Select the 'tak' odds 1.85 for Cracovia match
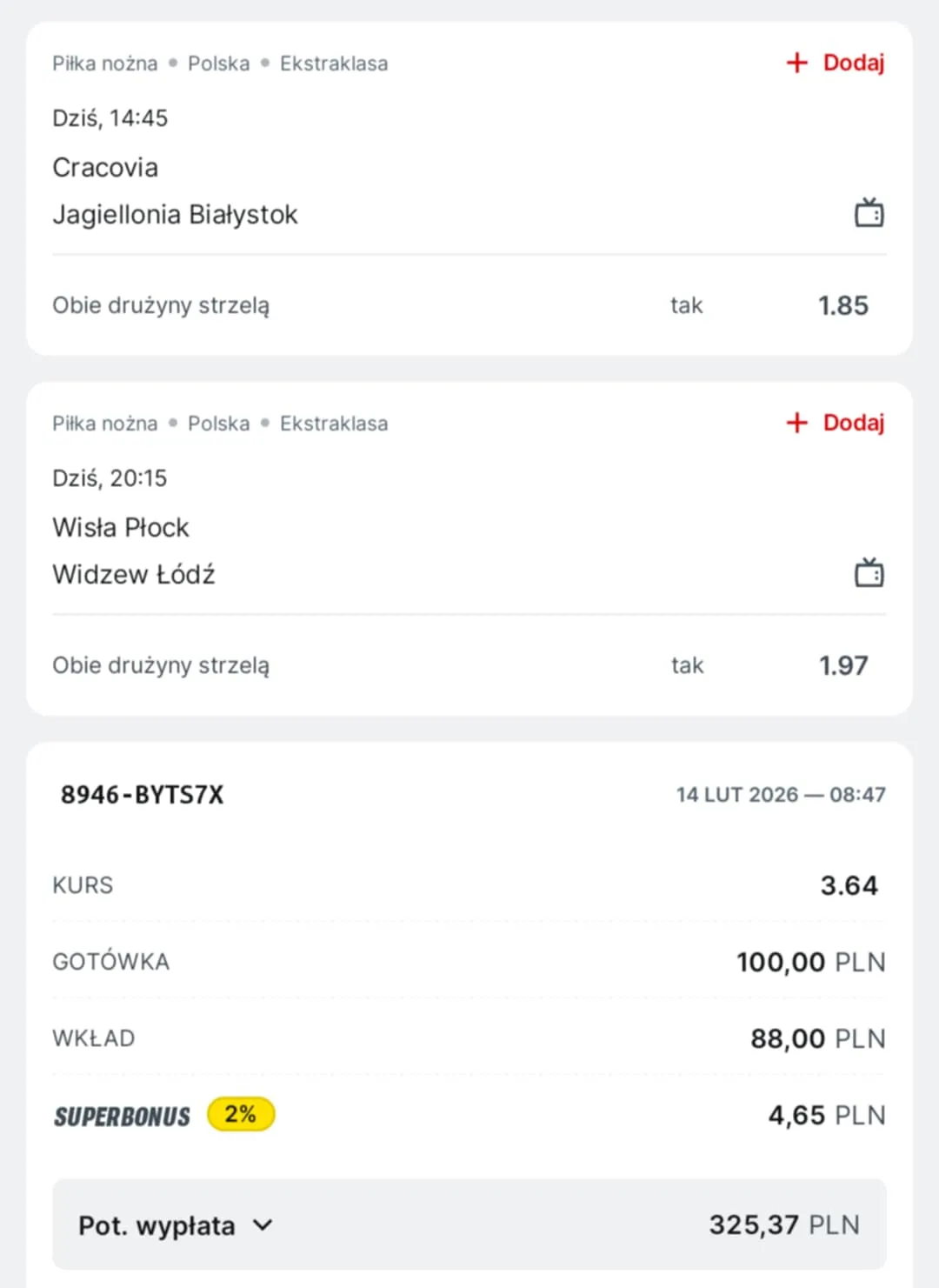The height and width of the screenshot is (1288, 939). (843, 304)
